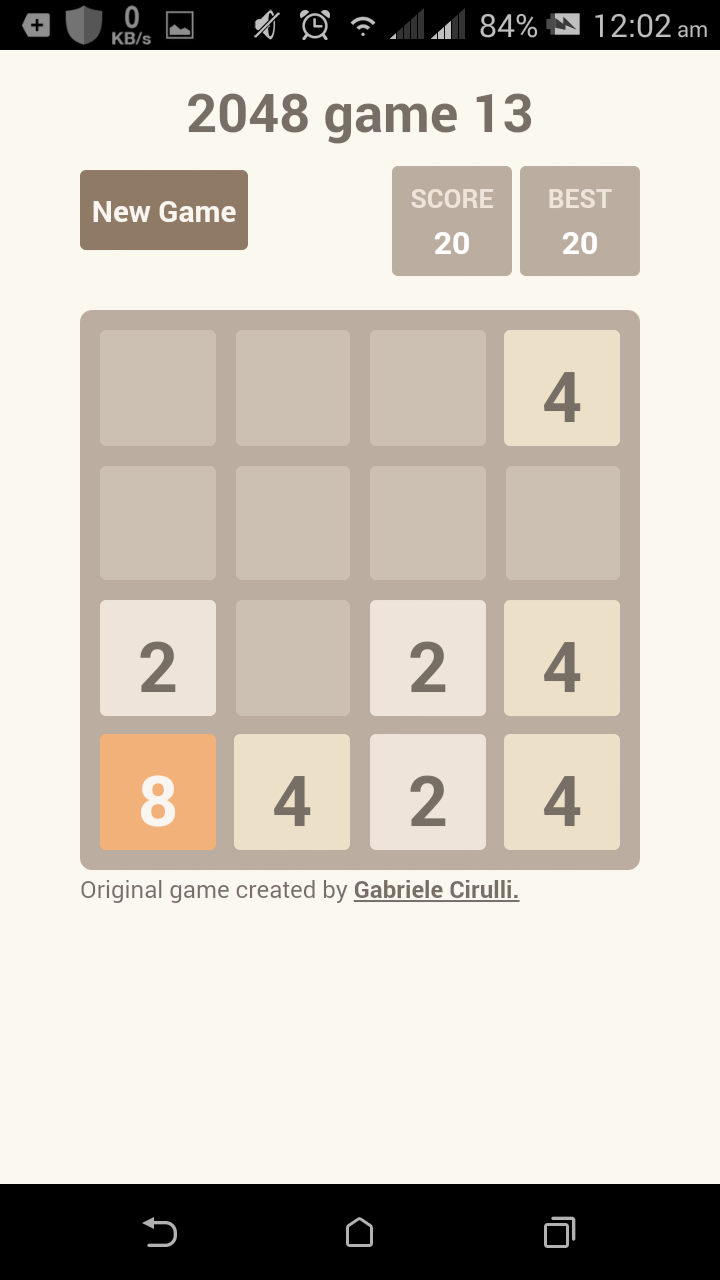This screenshot has width=720, height=1280.
Task: Tap the Back navigation icon
Action: pyautogui.click(x=159, y=1233)
